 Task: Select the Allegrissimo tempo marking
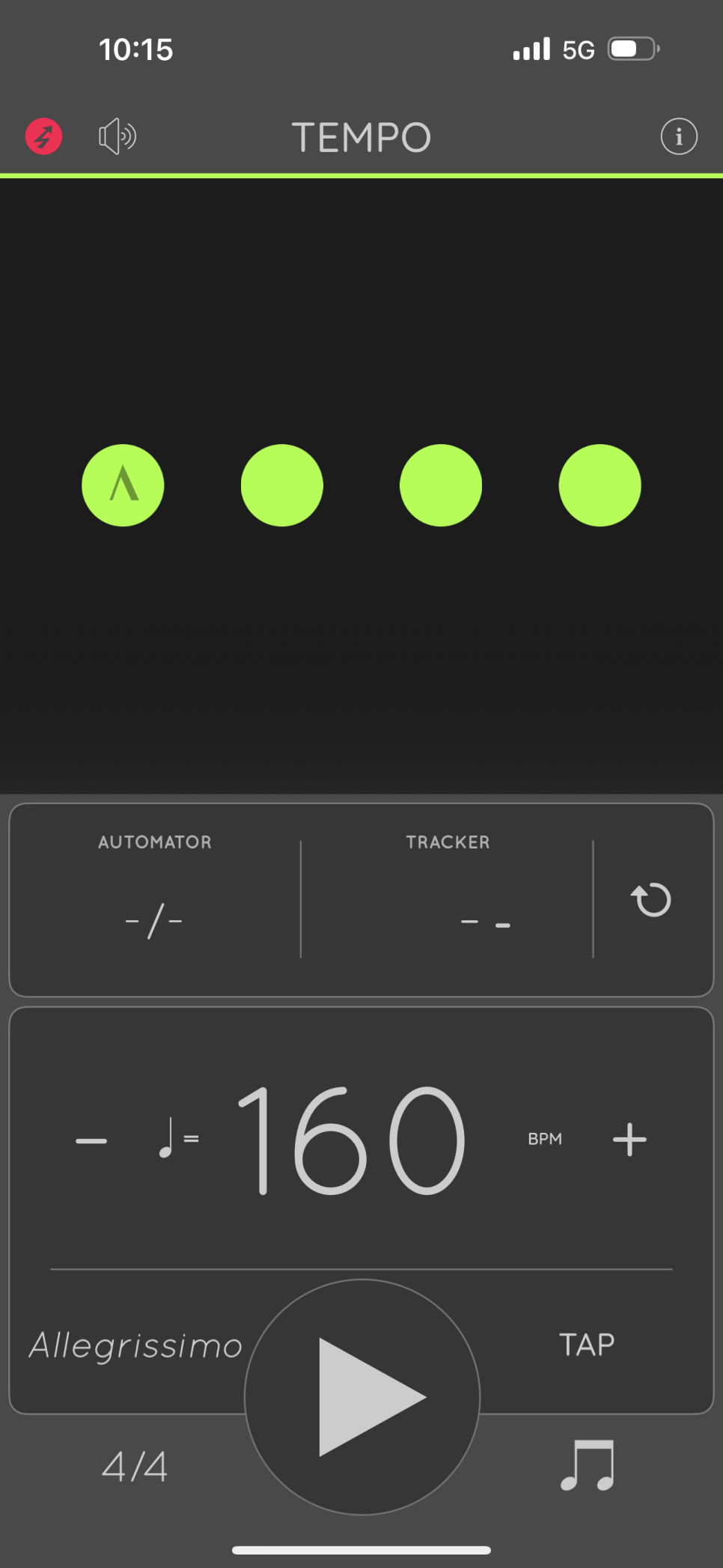point(136,1346)
